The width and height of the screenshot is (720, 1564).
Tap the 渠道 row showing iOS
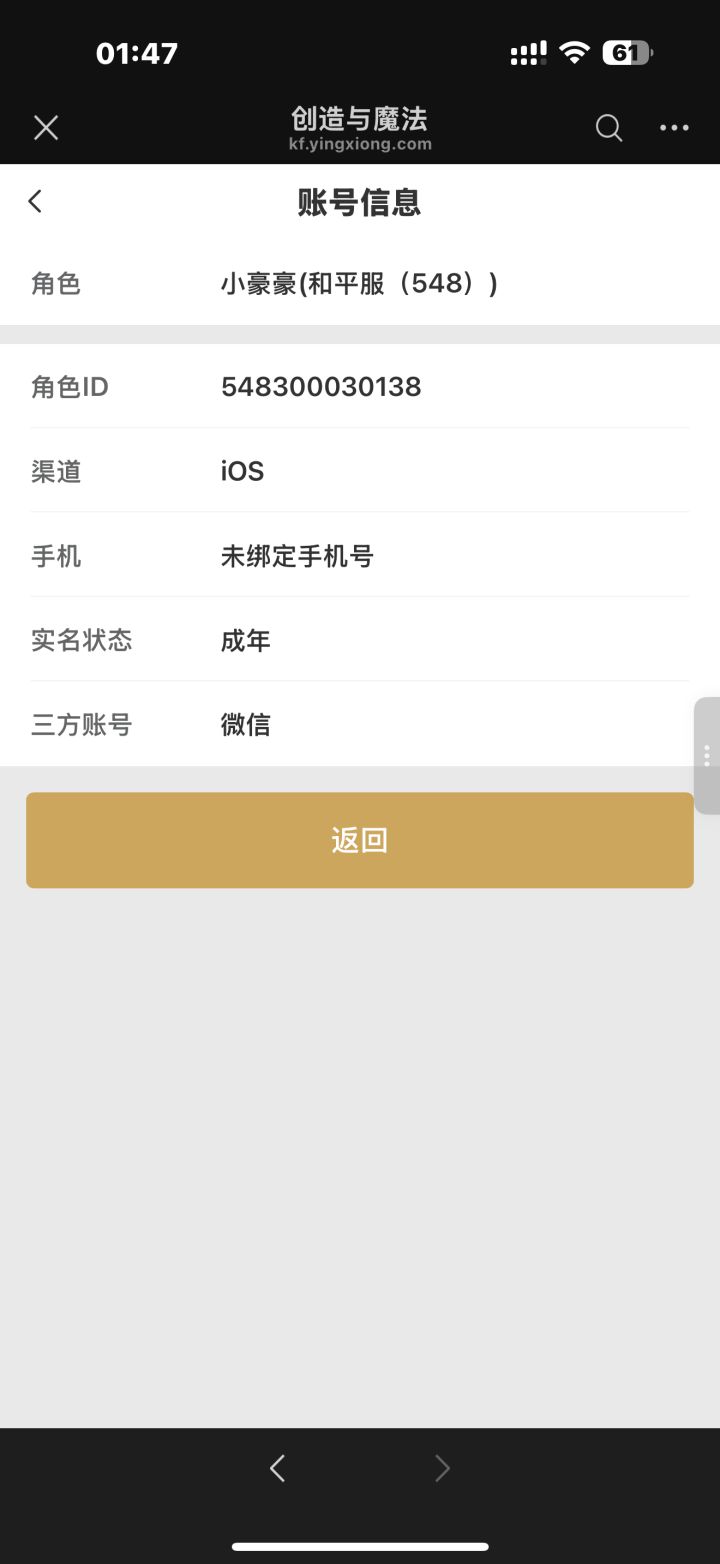pyautogui.click(x=360, y=471)
